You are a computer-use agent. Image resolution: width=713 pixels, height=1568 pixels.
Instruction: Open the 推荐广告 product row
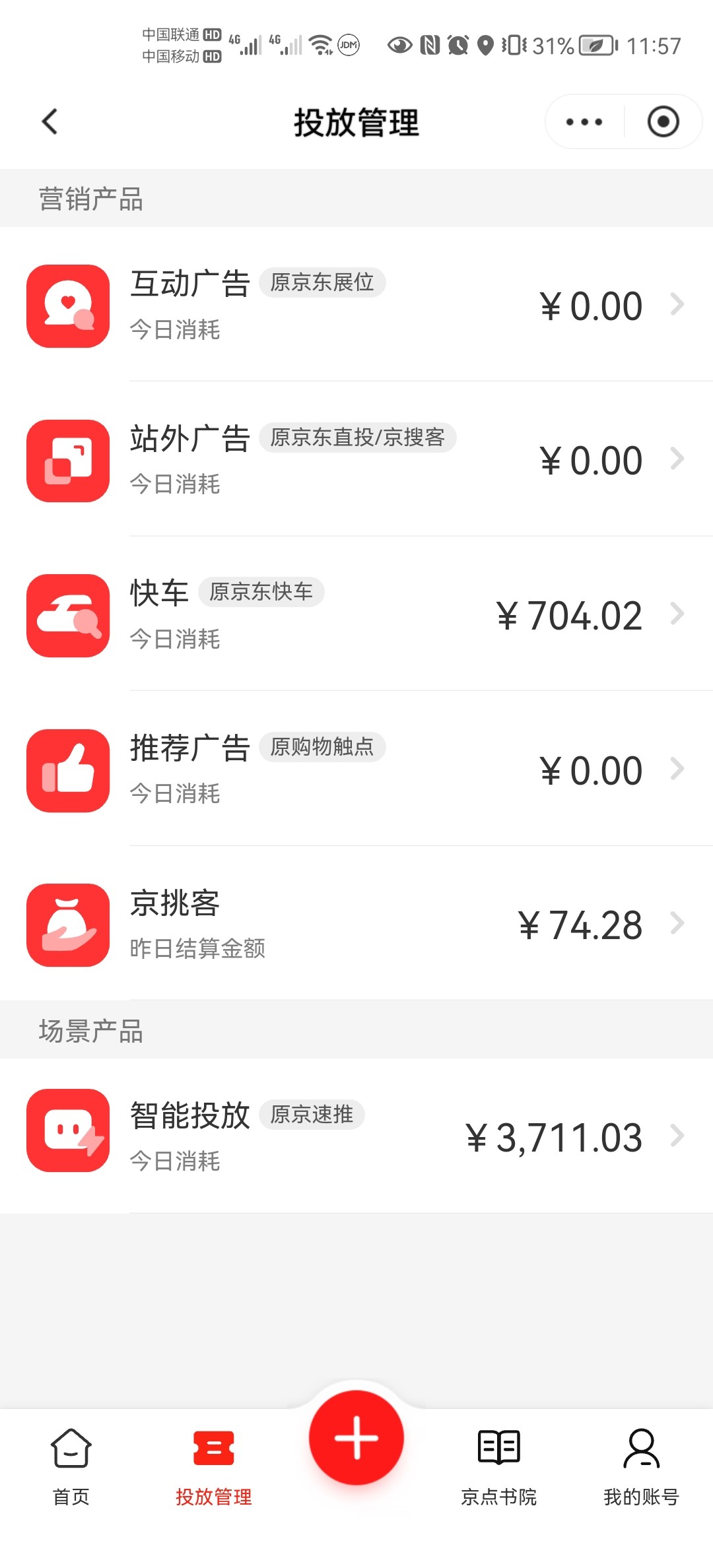coord(356,769)
